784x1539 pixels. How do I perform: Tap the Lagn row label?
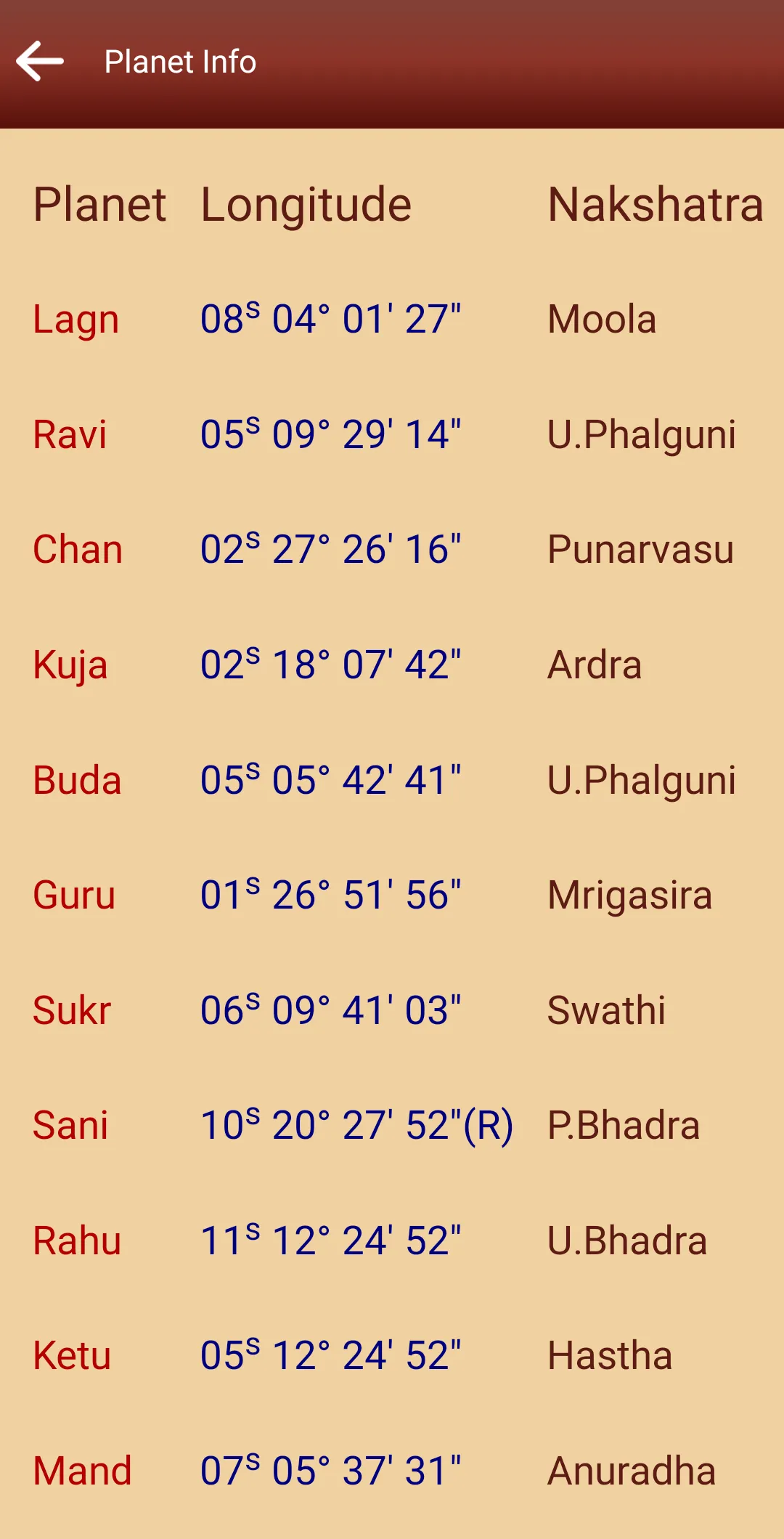pos(75,320)
